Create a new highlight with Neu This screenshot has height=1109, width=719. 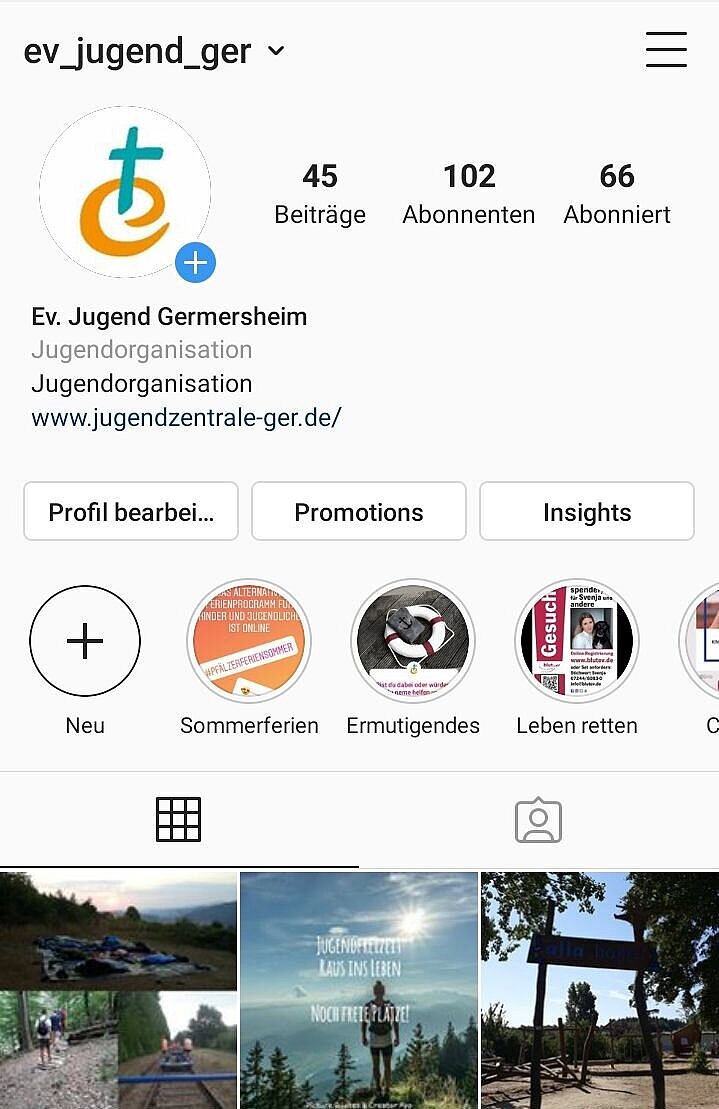coord(85,641)
